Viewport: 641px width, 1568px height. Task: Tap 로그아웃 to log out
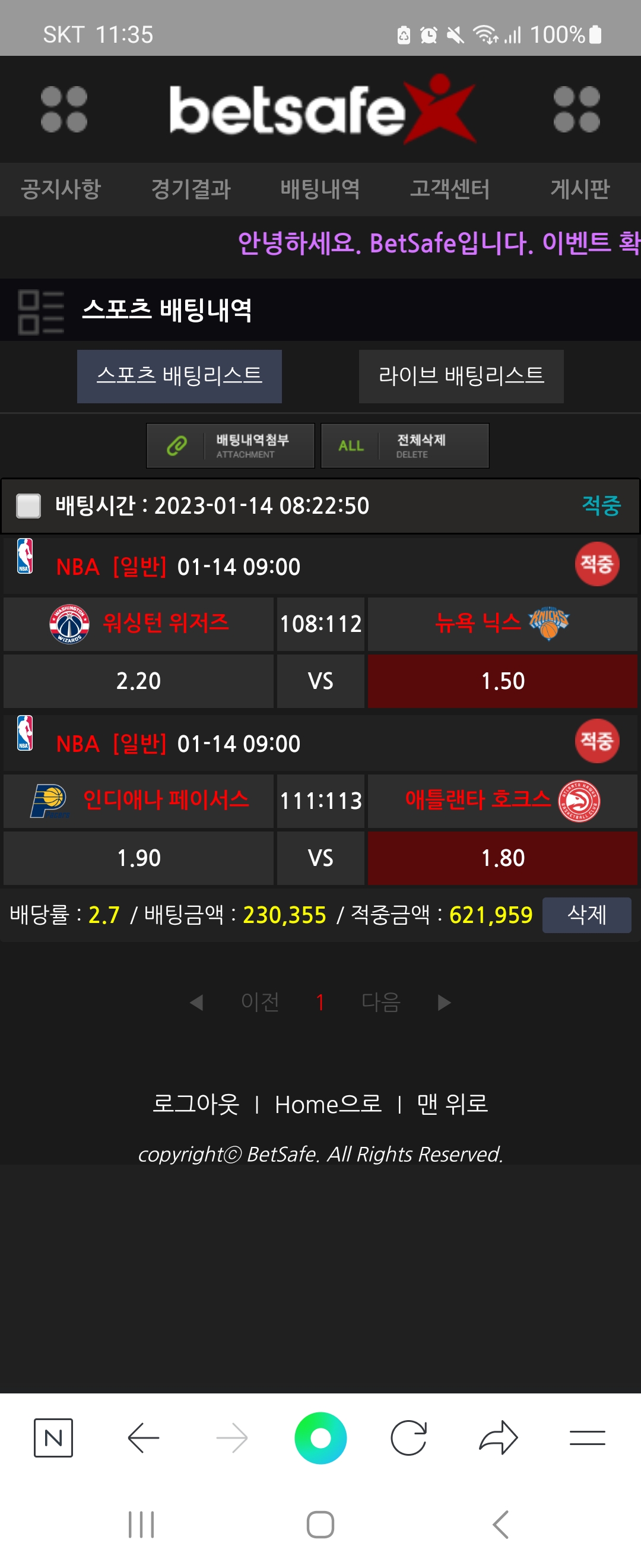196,1104
